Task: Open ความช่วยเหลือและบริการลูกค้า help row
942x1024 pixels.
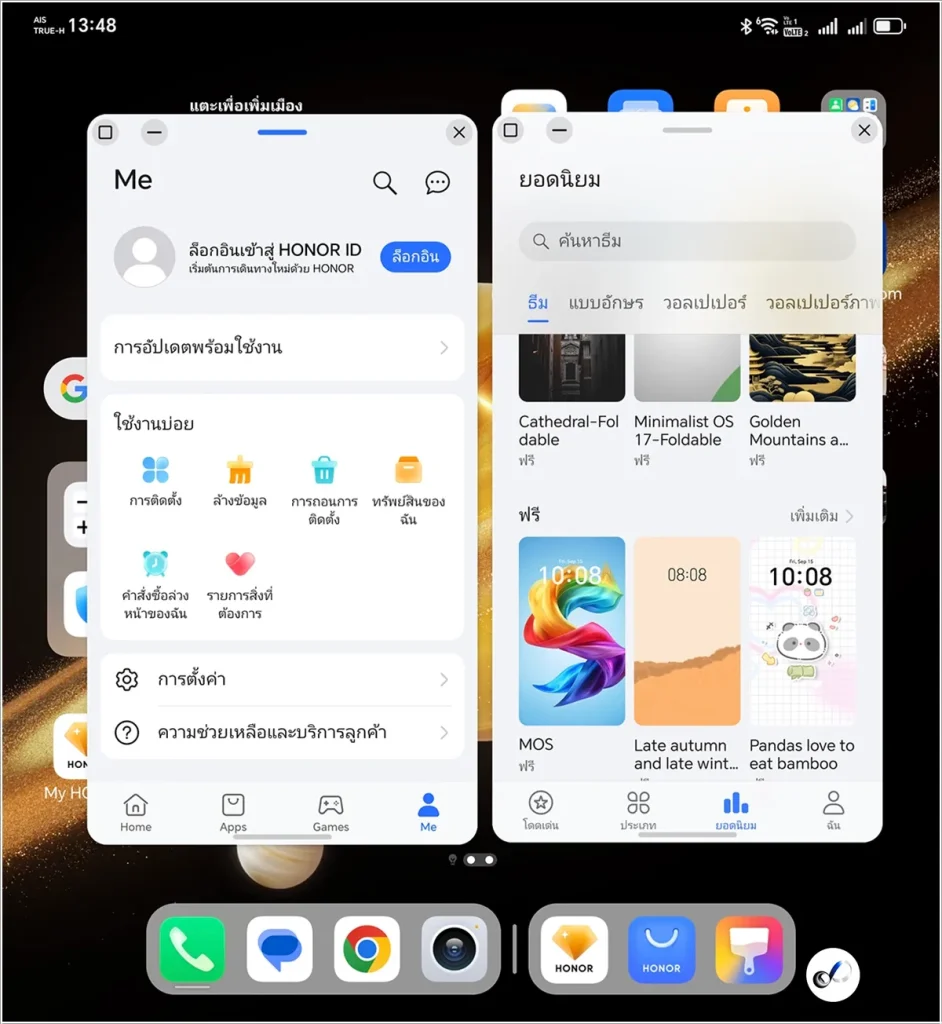Action: (282, 733)
